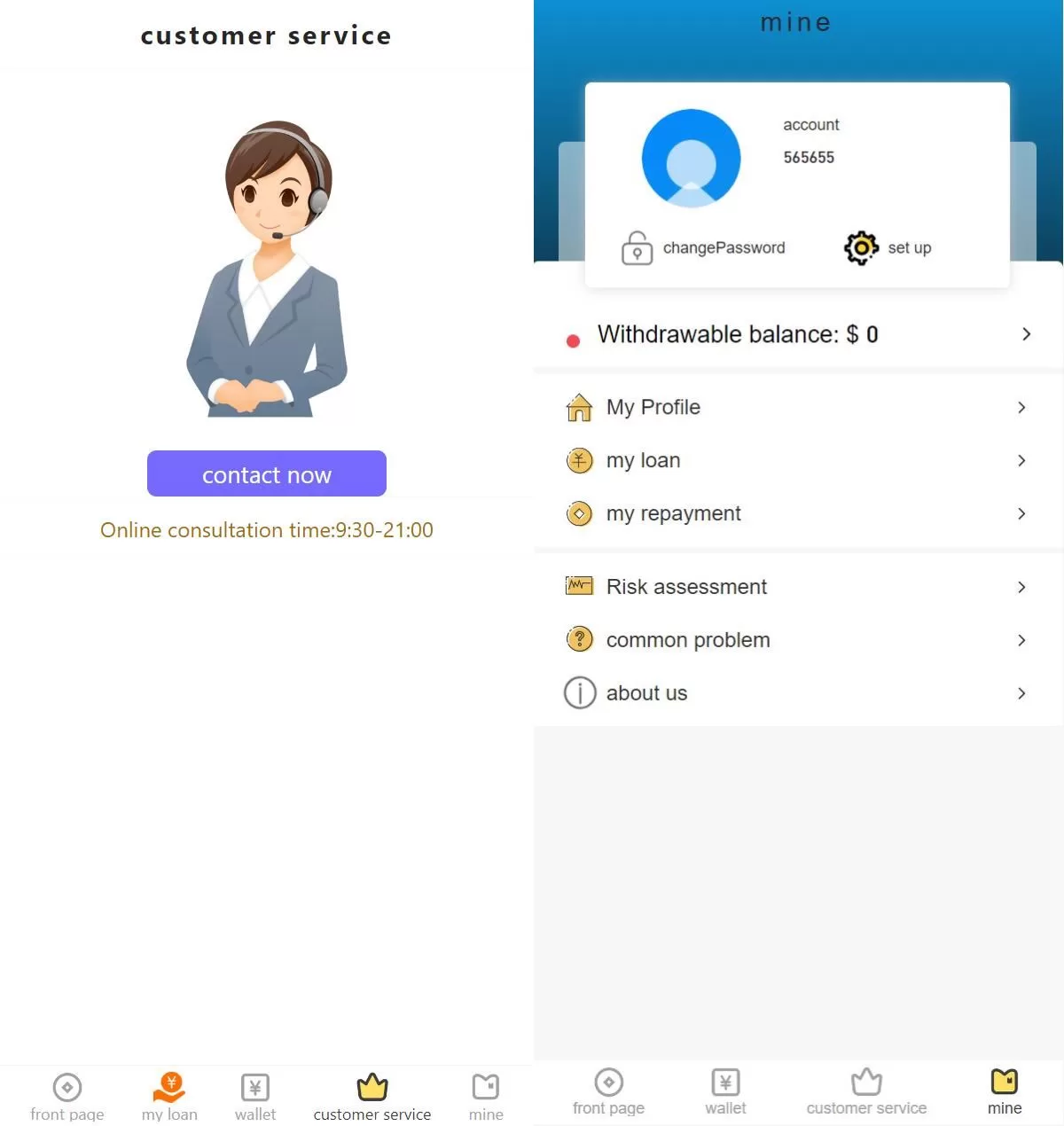The height and width of the screenshot is (1126, 1064).
Task: Open the Risk assessment row
Action: pyautogui.click(x=798, y=587)
